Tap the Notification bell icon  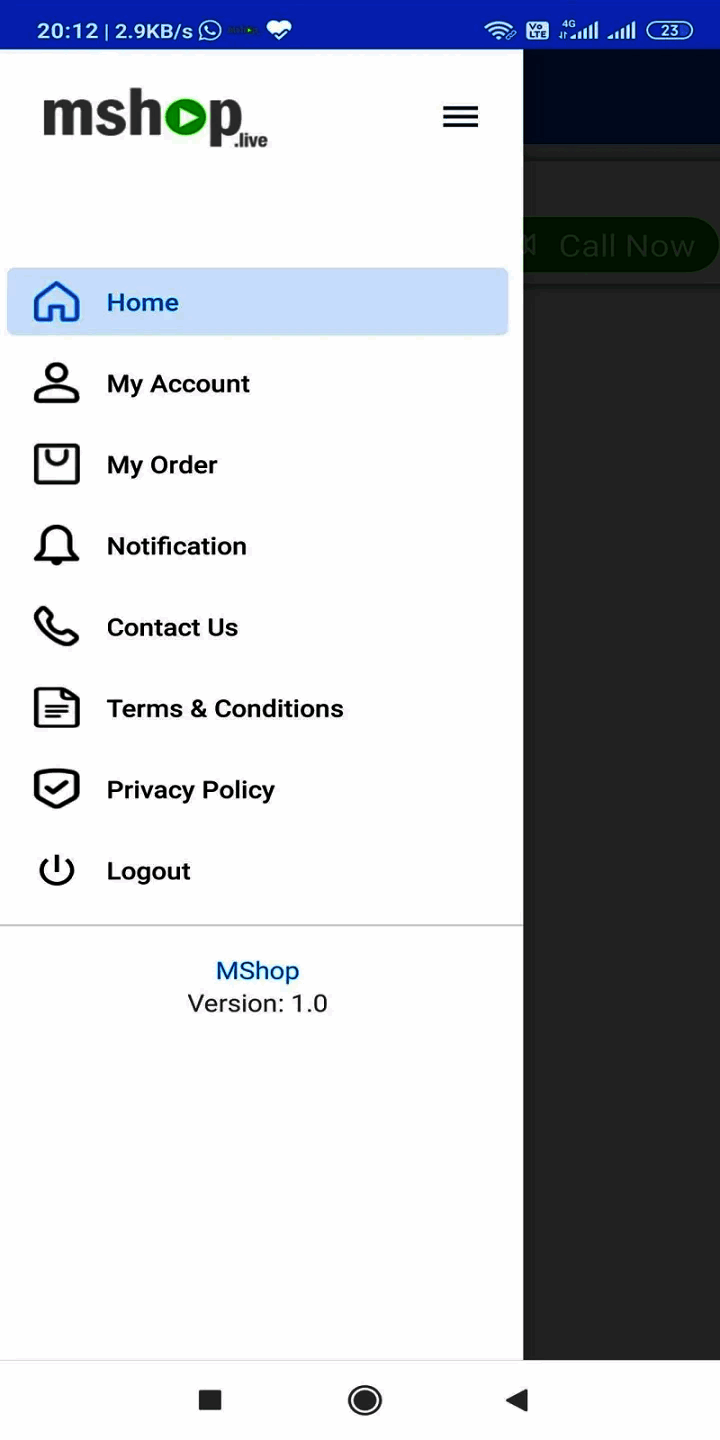(x=57, y=545)
